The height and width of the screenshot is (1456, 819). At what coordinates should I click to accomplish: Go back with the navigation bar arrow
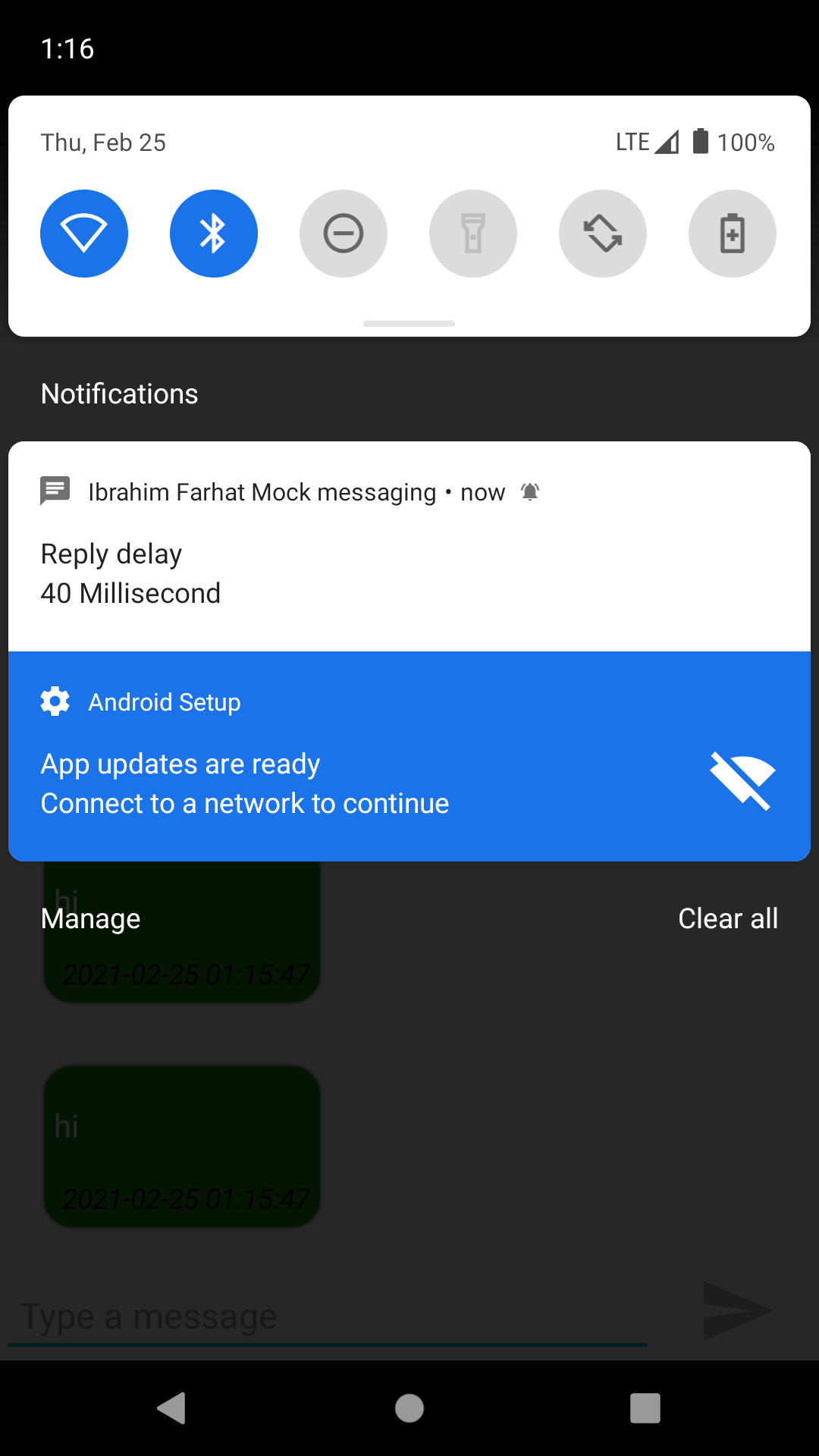[x=172, y=1408]
